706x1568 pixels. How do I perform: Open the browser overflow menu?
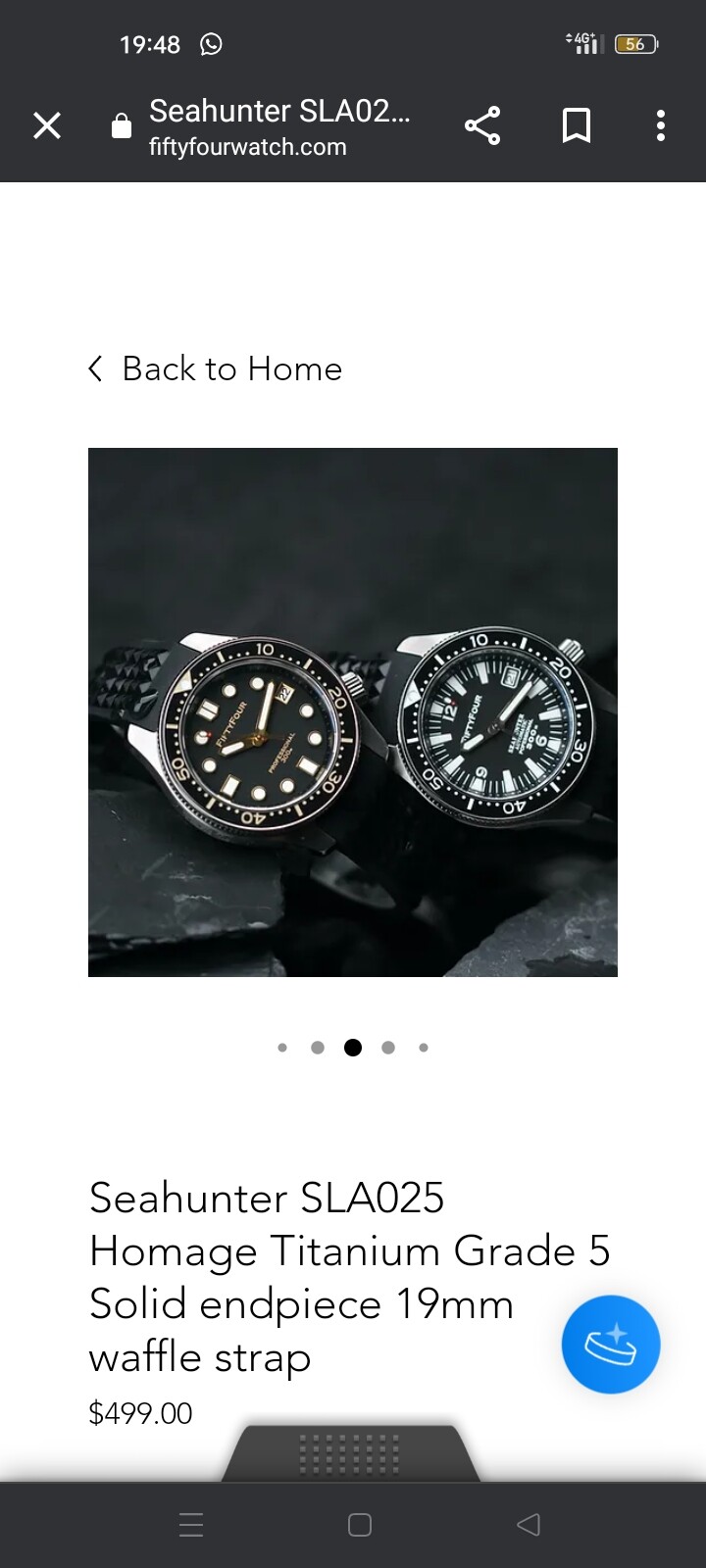(x=661, y=126)
